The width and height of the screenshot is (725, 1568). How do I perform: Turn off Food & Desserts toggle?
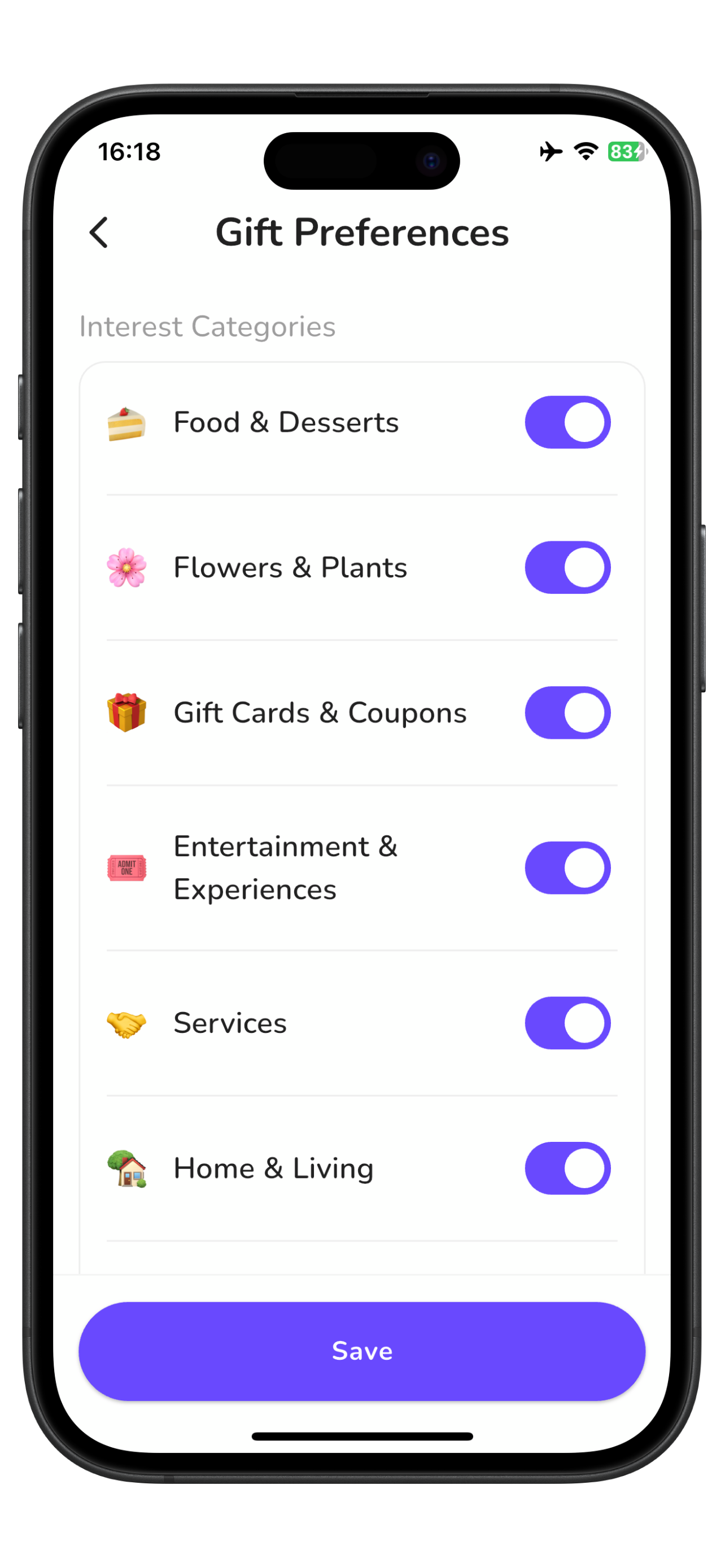coord(567,422)
